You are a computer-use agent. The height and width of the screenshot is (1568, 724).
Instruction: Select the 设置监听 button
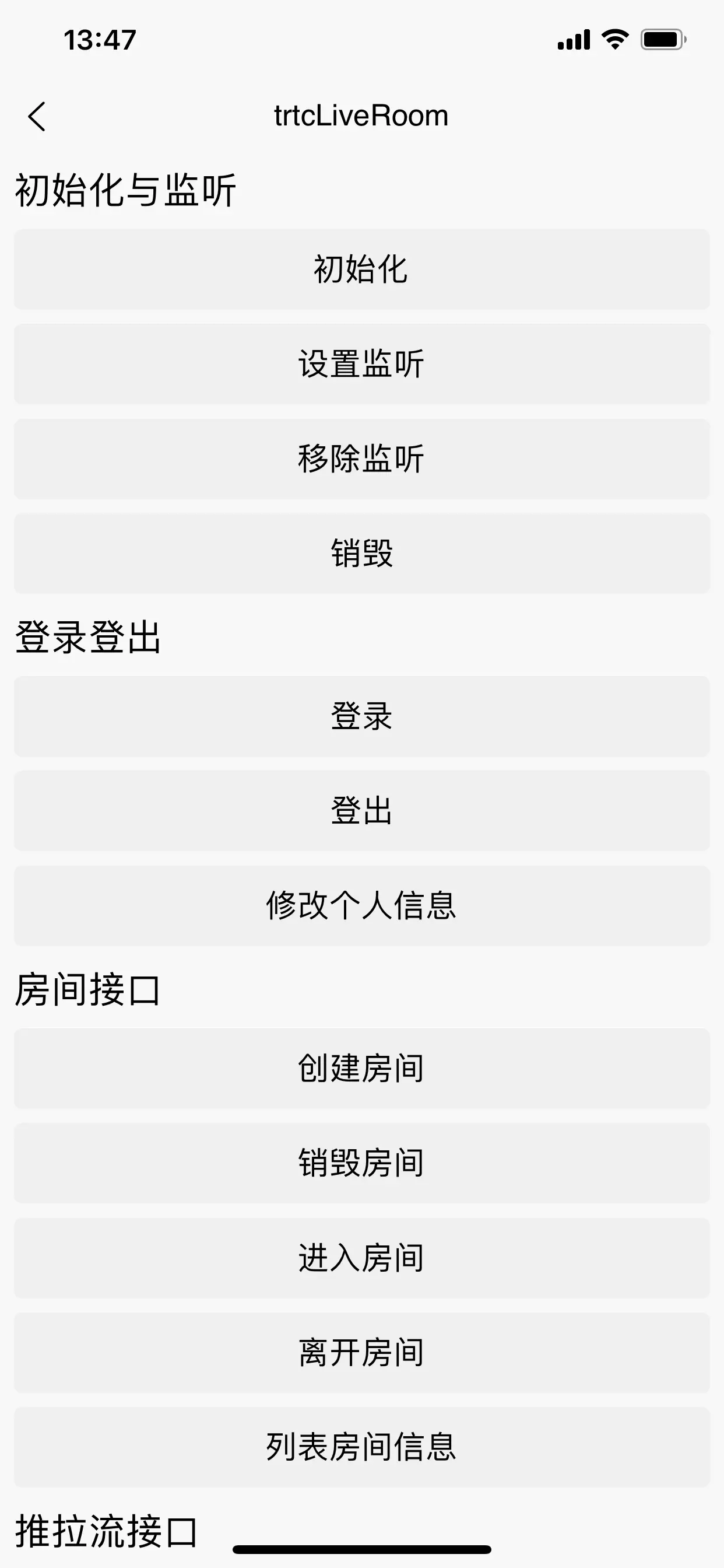pos(361,364)
